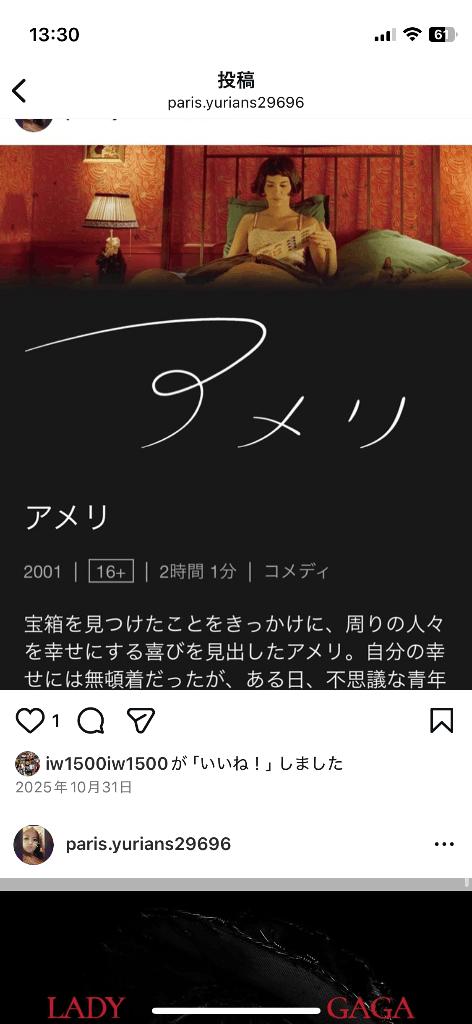Open paris.yurians29696 username above Lady Gaga post
Image resolution: width=472 pixels, height=1024 pixels.
pos(148,844)
